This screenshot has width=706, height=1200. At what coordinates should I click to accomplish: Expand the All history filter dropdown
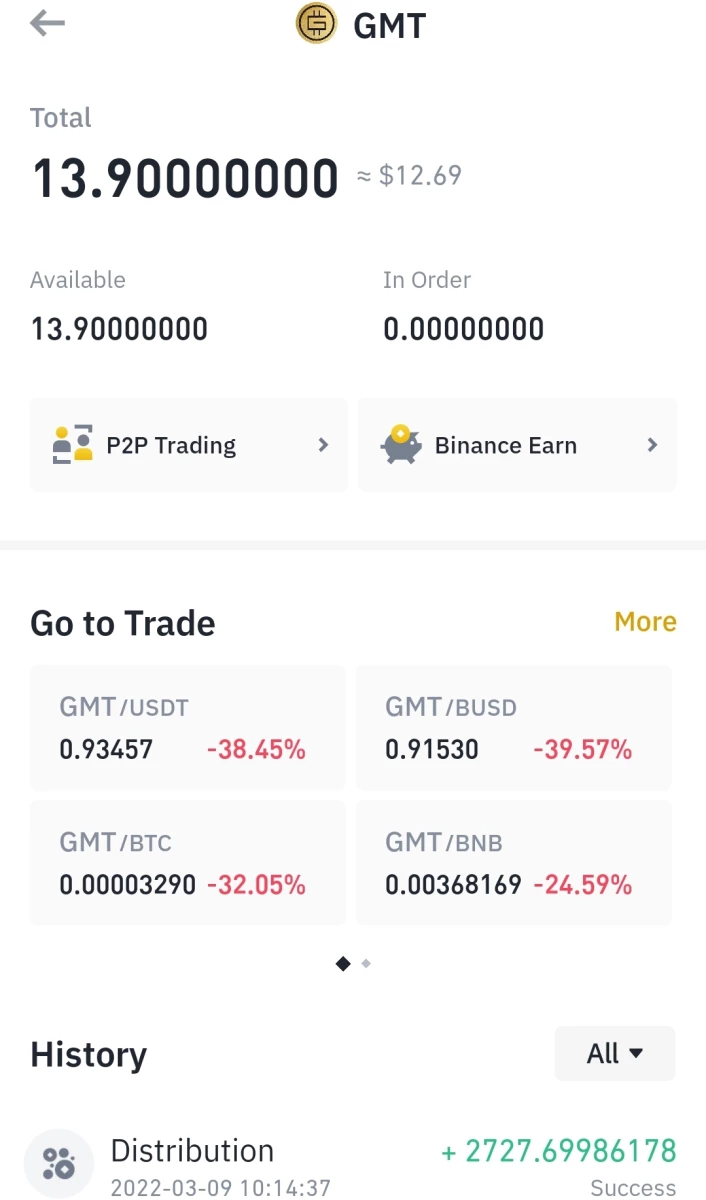point(615,1053)
